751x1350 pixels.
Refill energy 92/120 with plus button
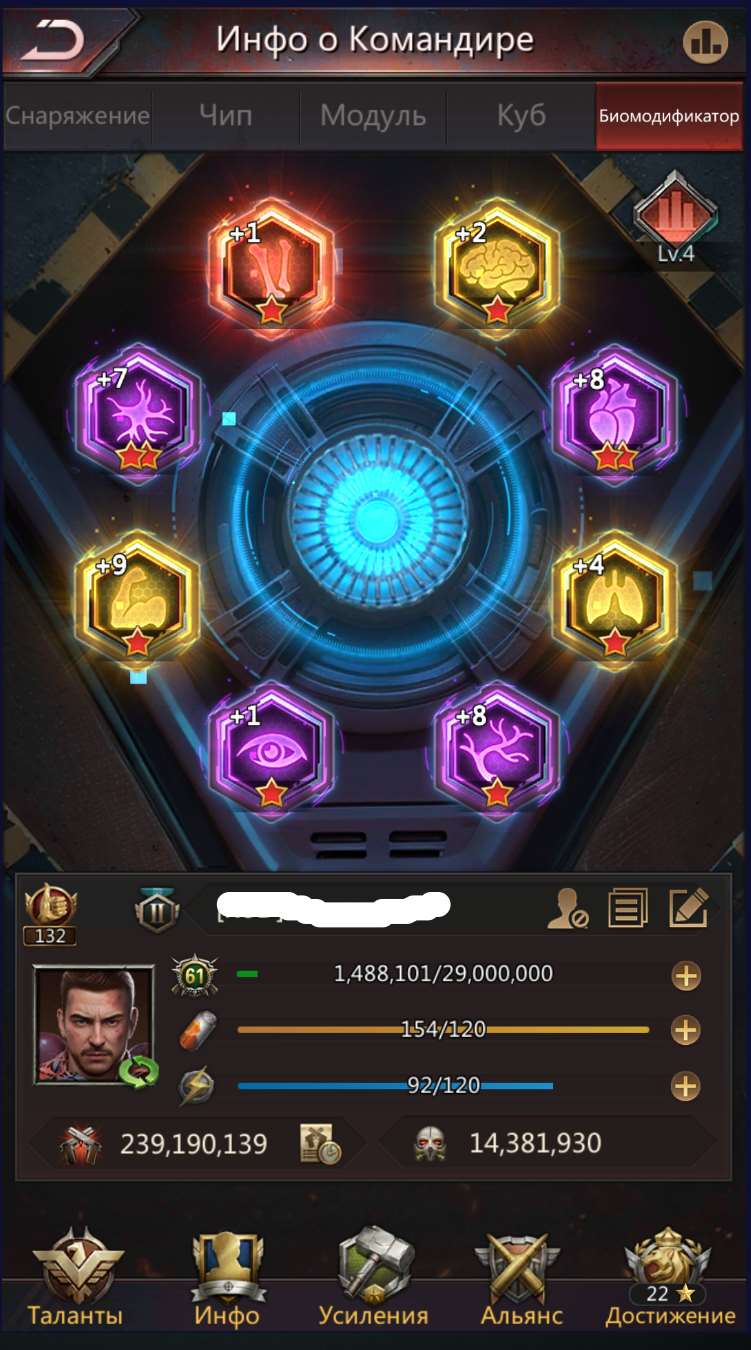coord(685,1086)
